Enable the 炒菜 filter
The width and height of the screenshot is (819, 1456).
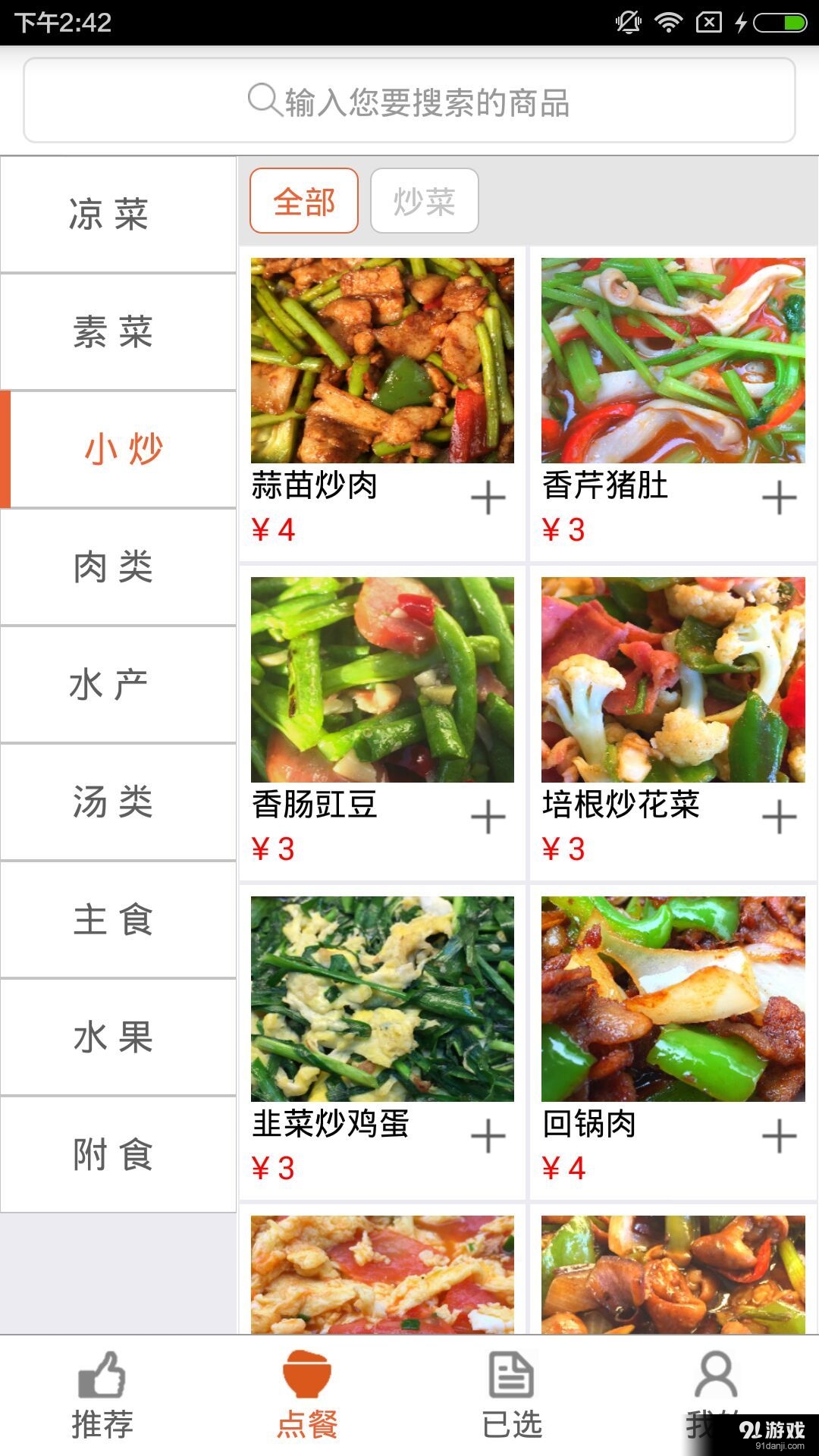pos(424,199)
